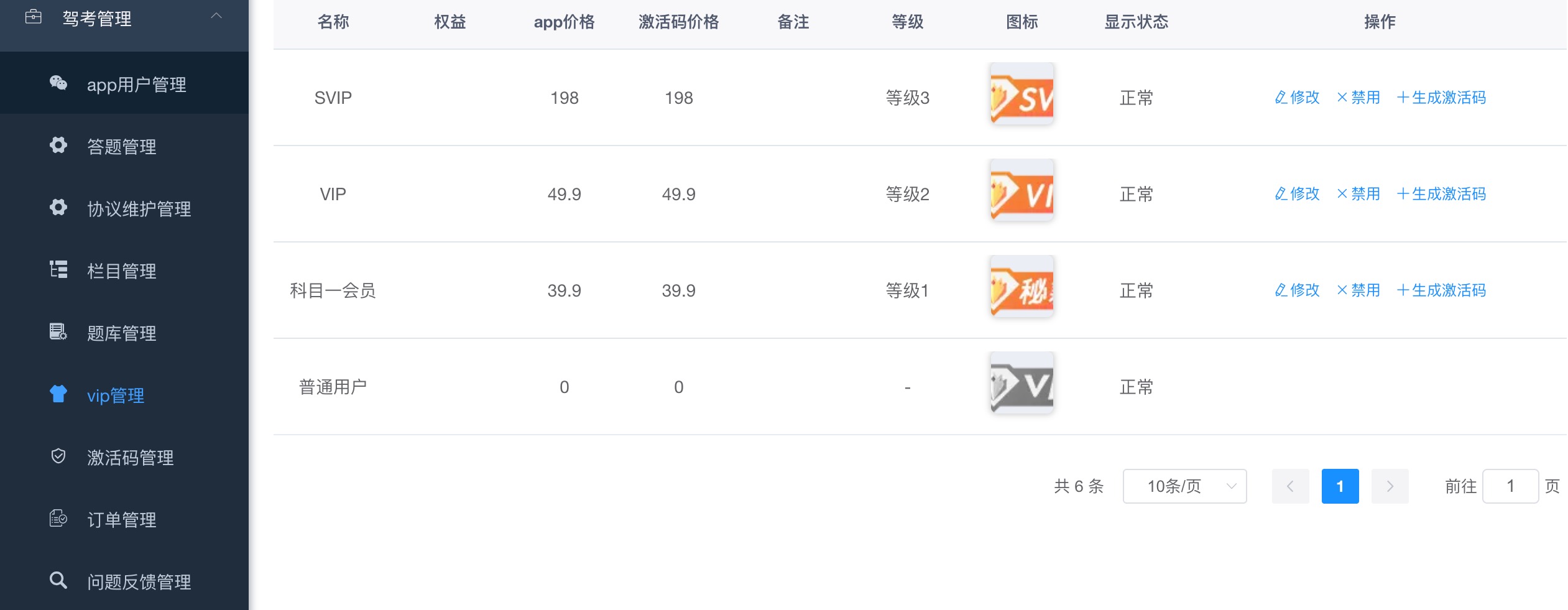Expand the 10条/页 page size dropdown
The height and width of the screenshot is (610, 1568).
[1184, 486]
